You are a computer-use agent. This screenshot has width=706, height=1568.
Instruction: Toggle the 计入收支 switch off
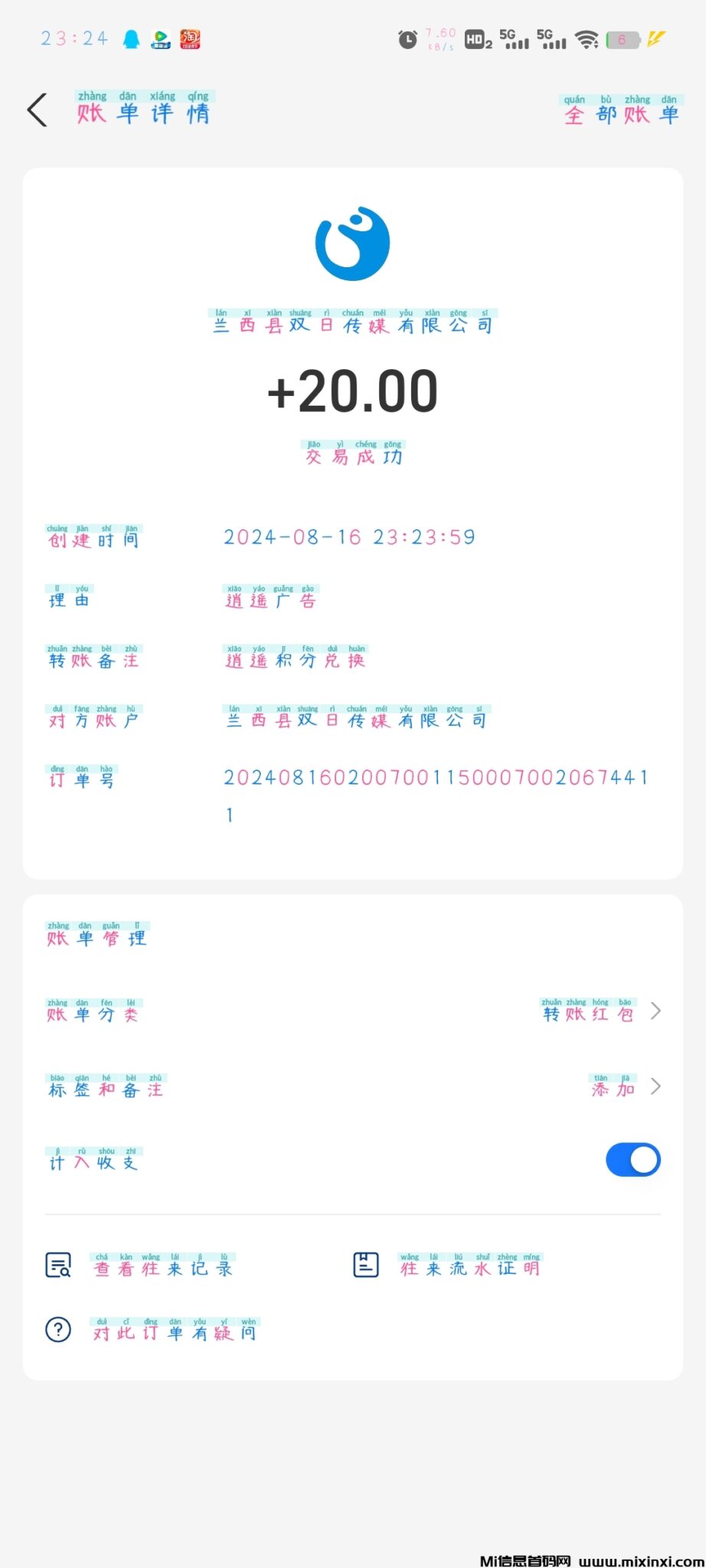point(632,1159)
